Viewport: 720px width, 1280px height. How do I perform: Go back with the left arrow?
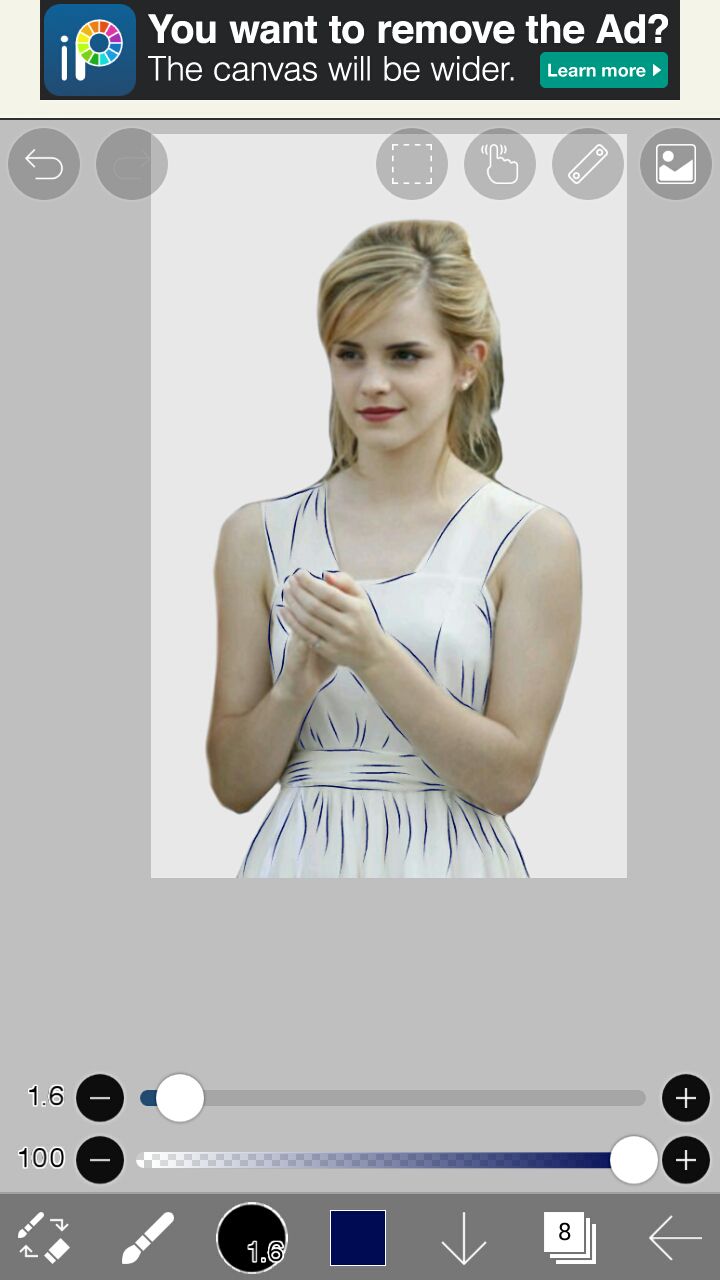(675, 1238)
